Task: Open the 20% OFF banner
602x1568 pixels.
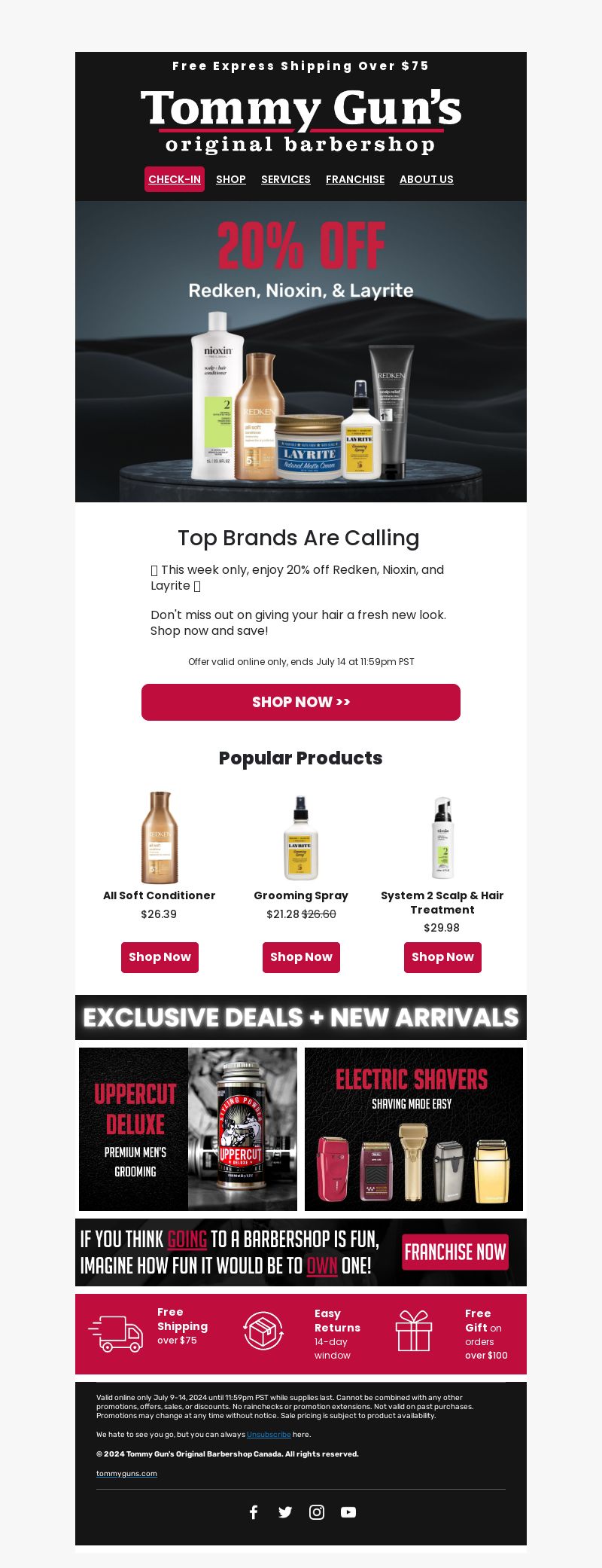Action: pyautogui.click(x=301, y=351)
